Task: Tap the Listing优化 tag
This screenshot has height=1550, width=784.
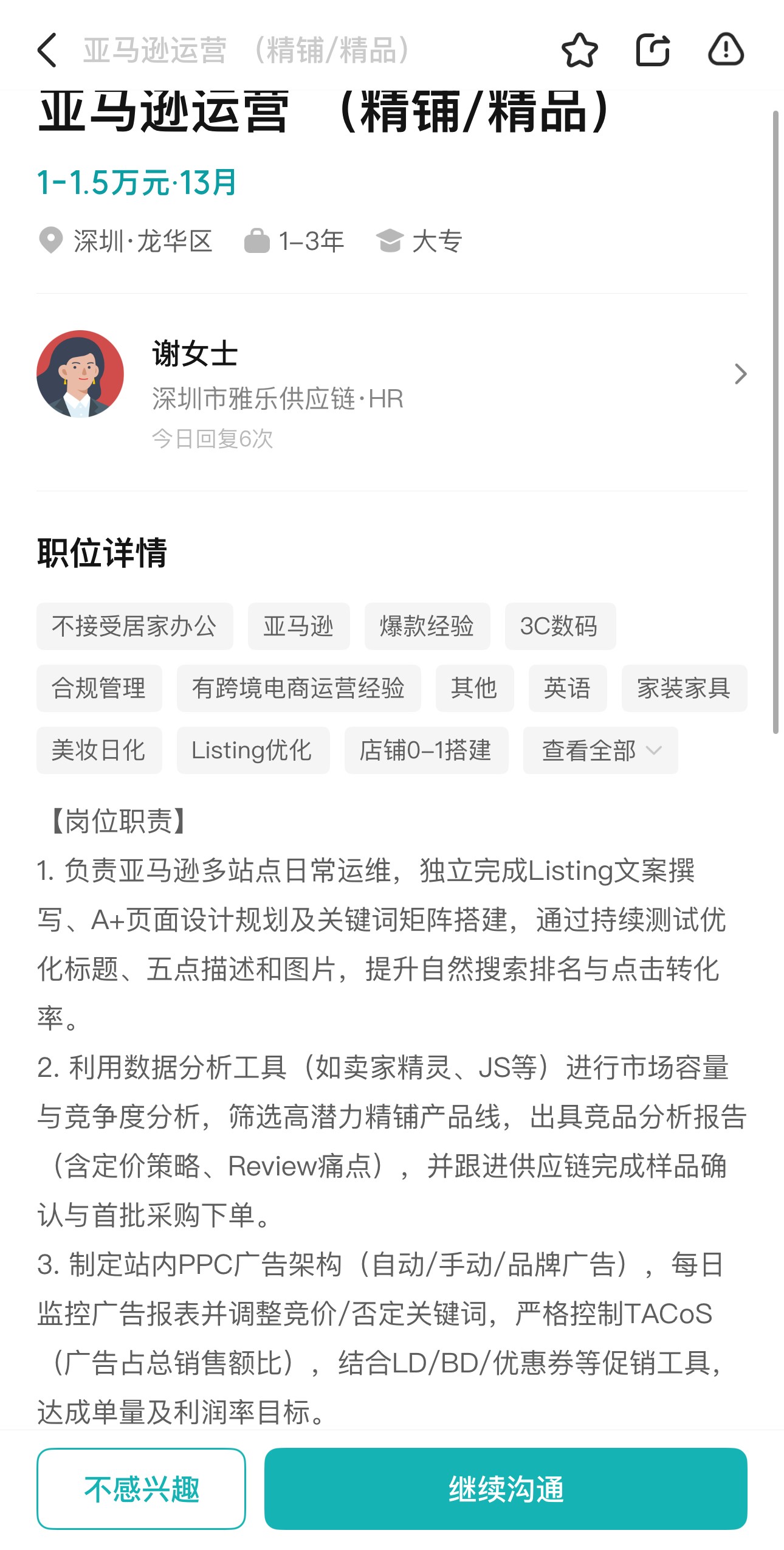Action: 253,750
